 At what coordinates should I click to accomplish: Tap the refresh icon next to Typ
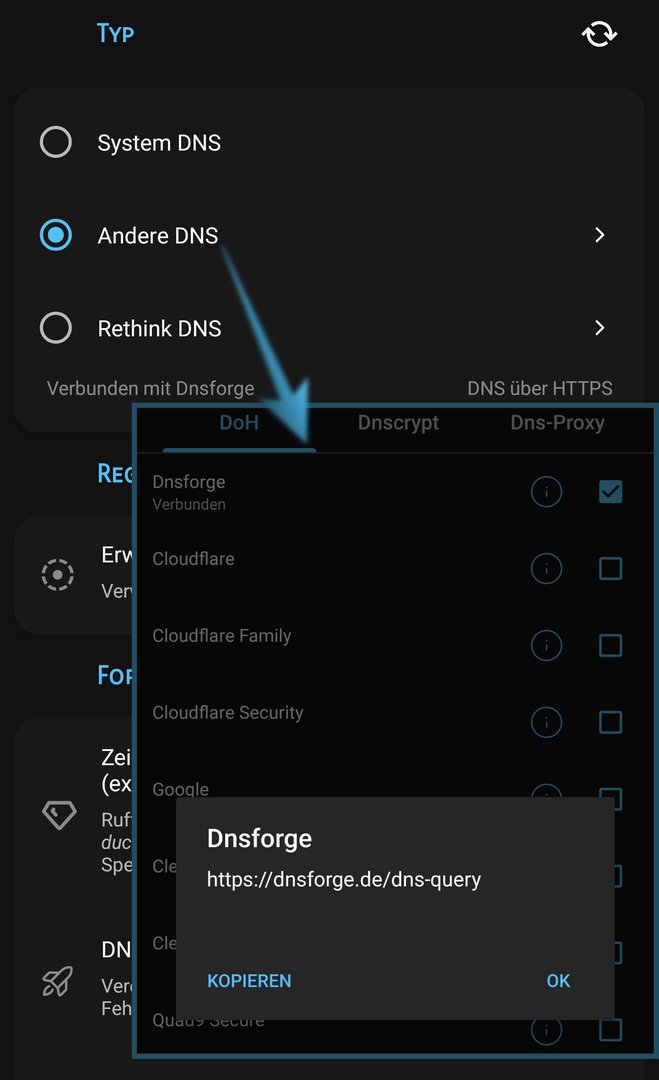coord(599,34)
